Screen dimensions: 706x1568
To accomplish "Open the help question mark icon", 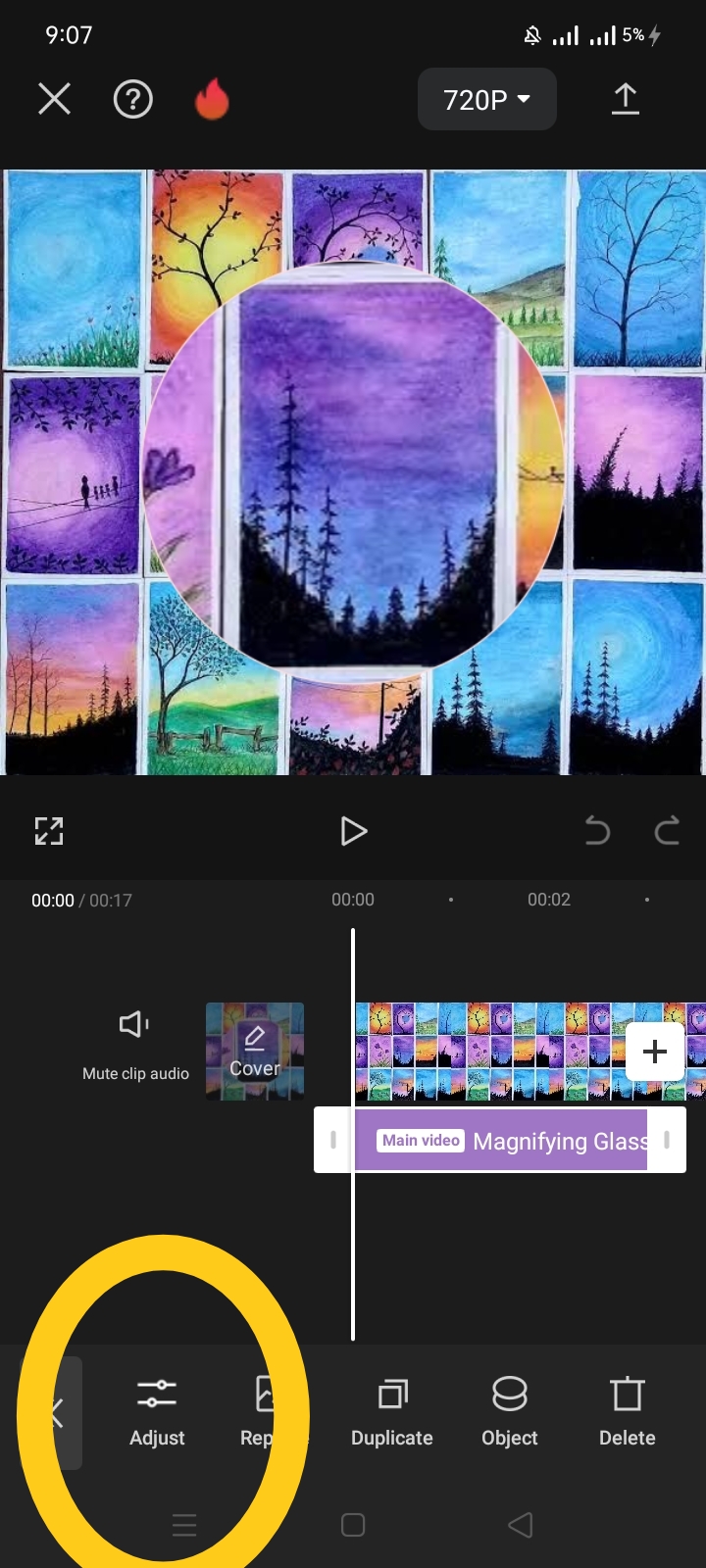I will (x=133, y=99).
